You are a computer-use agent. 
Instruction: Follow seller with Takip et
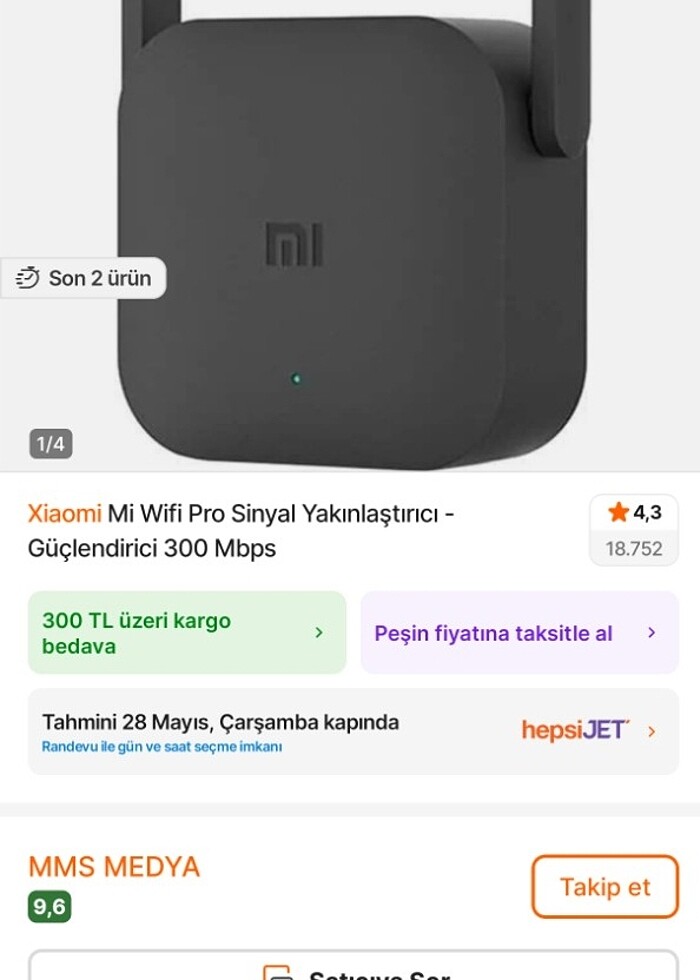(604, 887)
